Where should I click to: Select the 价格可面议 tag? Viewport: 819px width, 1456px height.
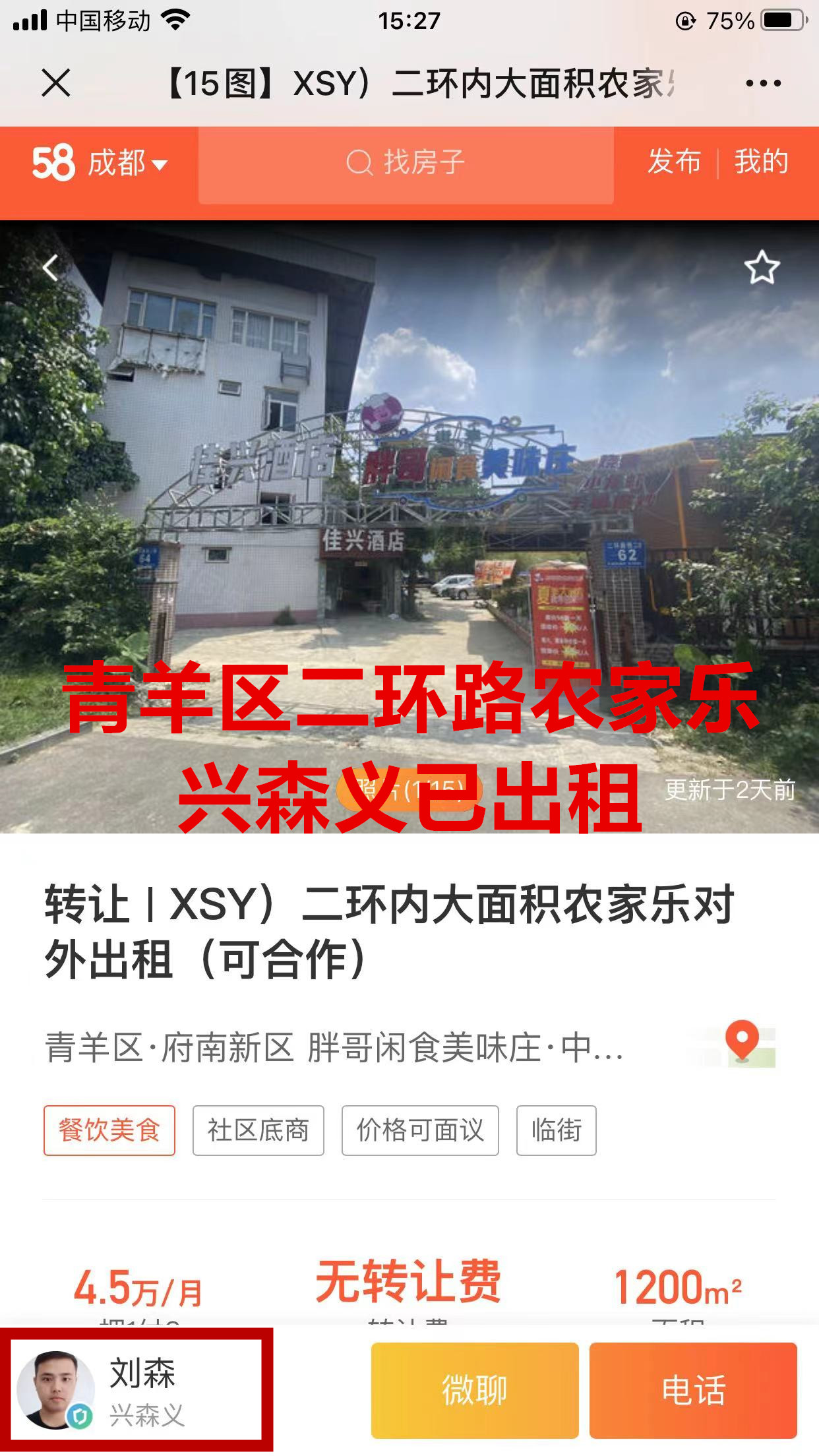click(420, 1130)
